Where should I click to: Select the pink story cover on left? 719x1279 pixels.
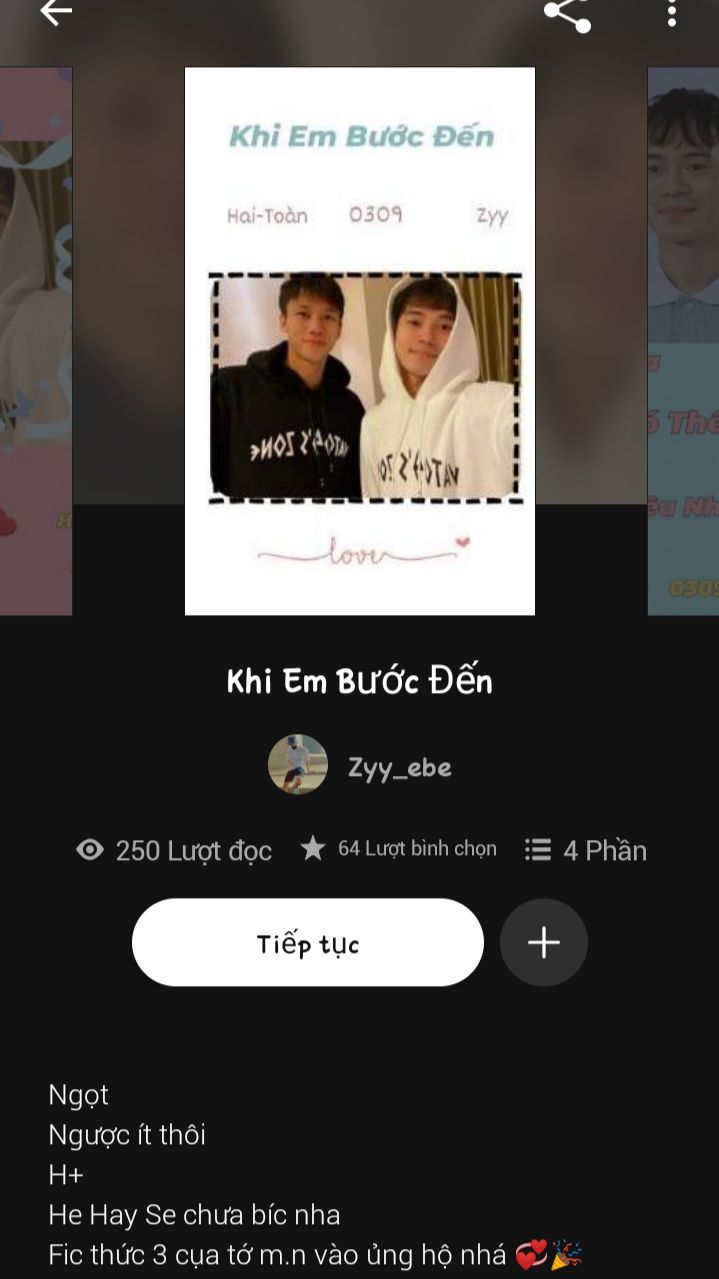[x=35, y=340]
